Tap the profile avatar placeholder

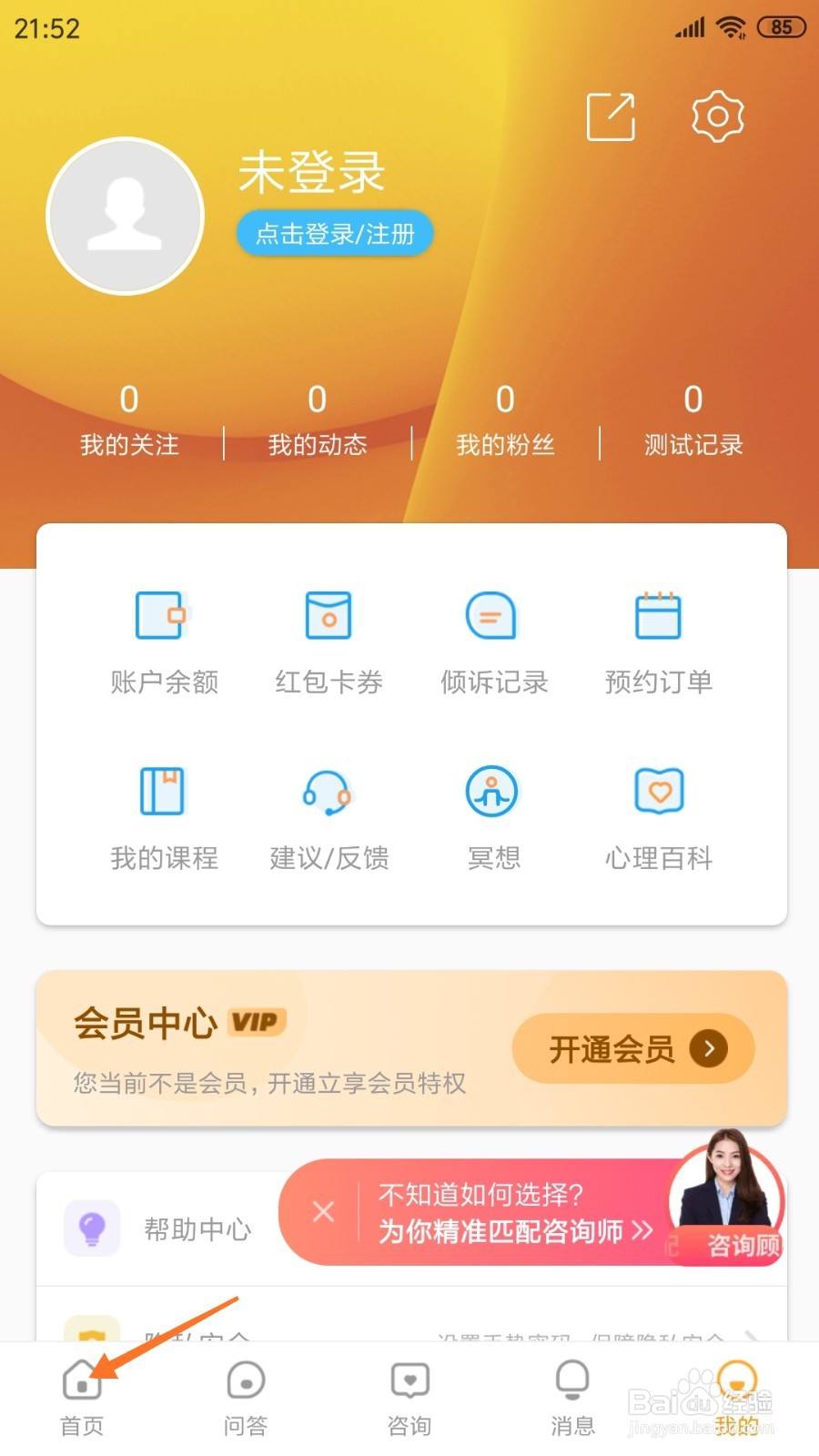point(125,215)
